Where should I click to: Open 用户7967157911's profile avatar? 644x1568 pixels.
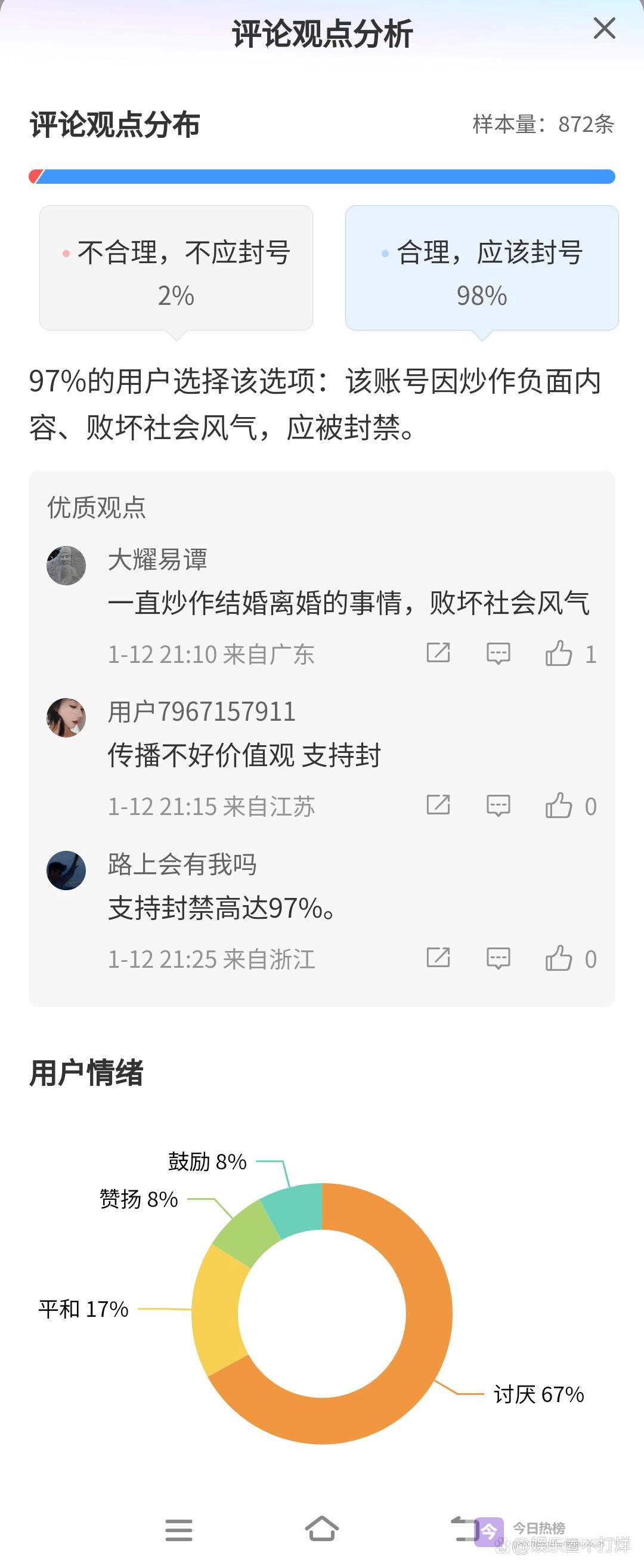(66, 718)
